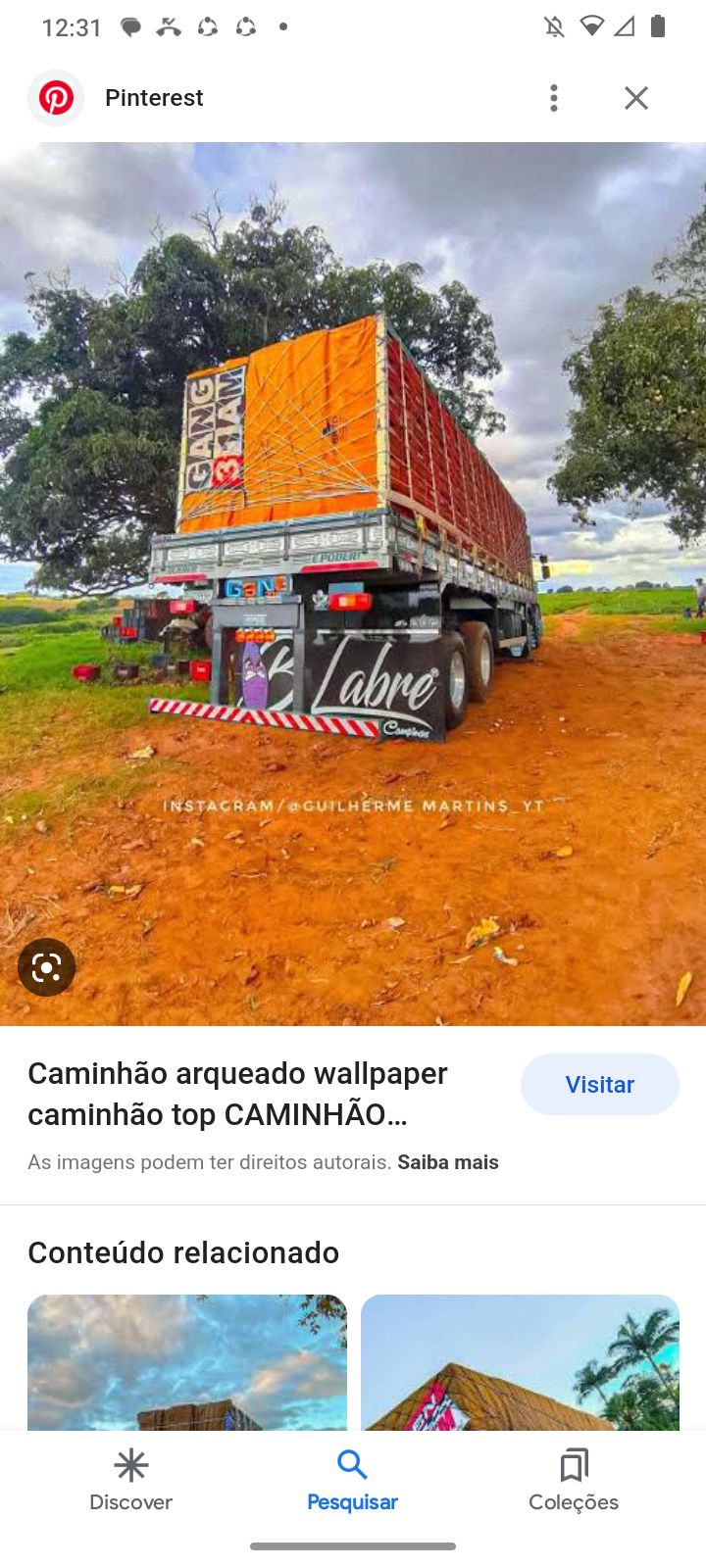
Task: Open the Pinterest source header
Action: 154,98
